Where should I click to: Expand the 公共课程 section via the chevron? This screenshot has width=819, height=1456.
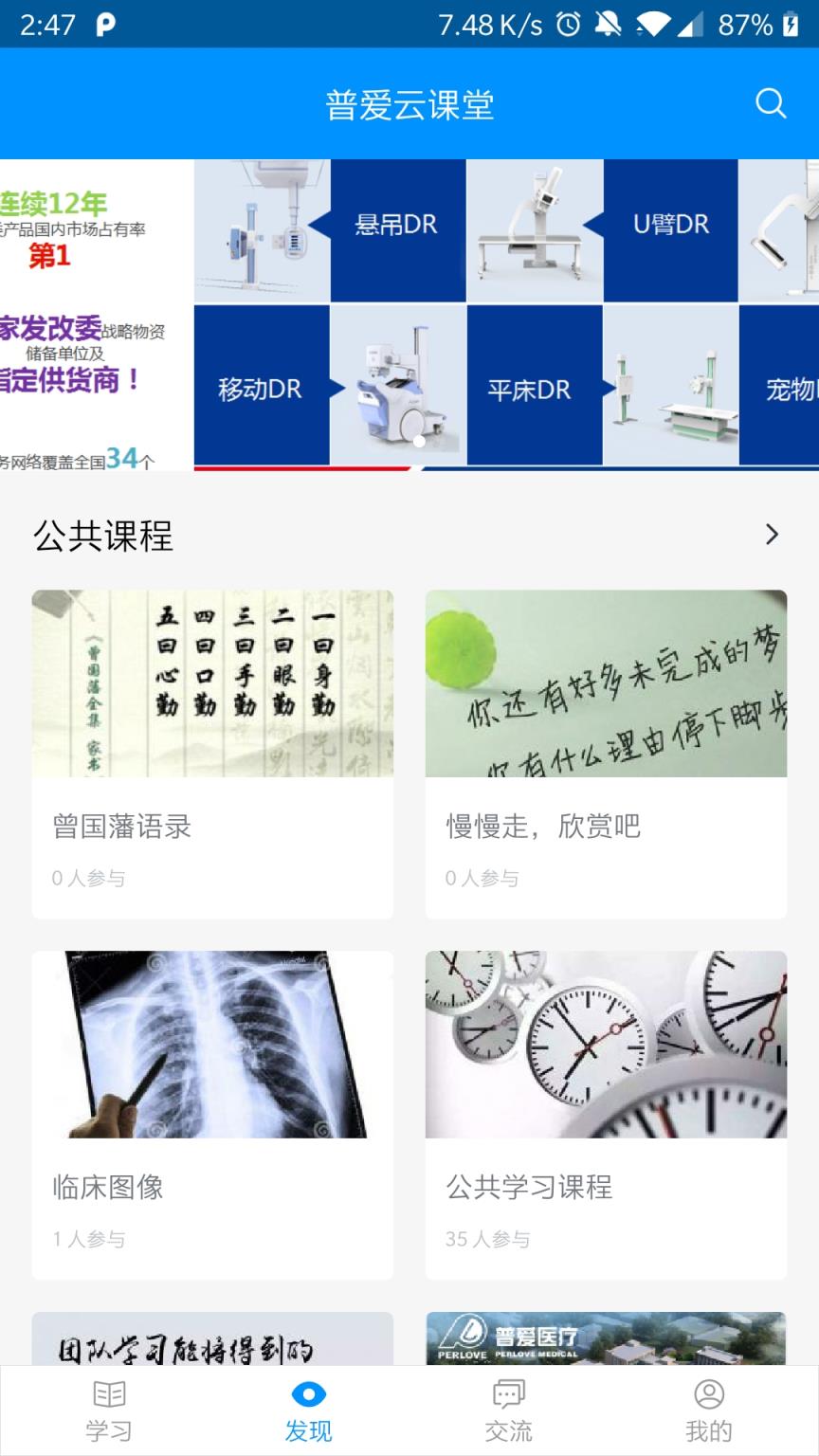[773, 536]
